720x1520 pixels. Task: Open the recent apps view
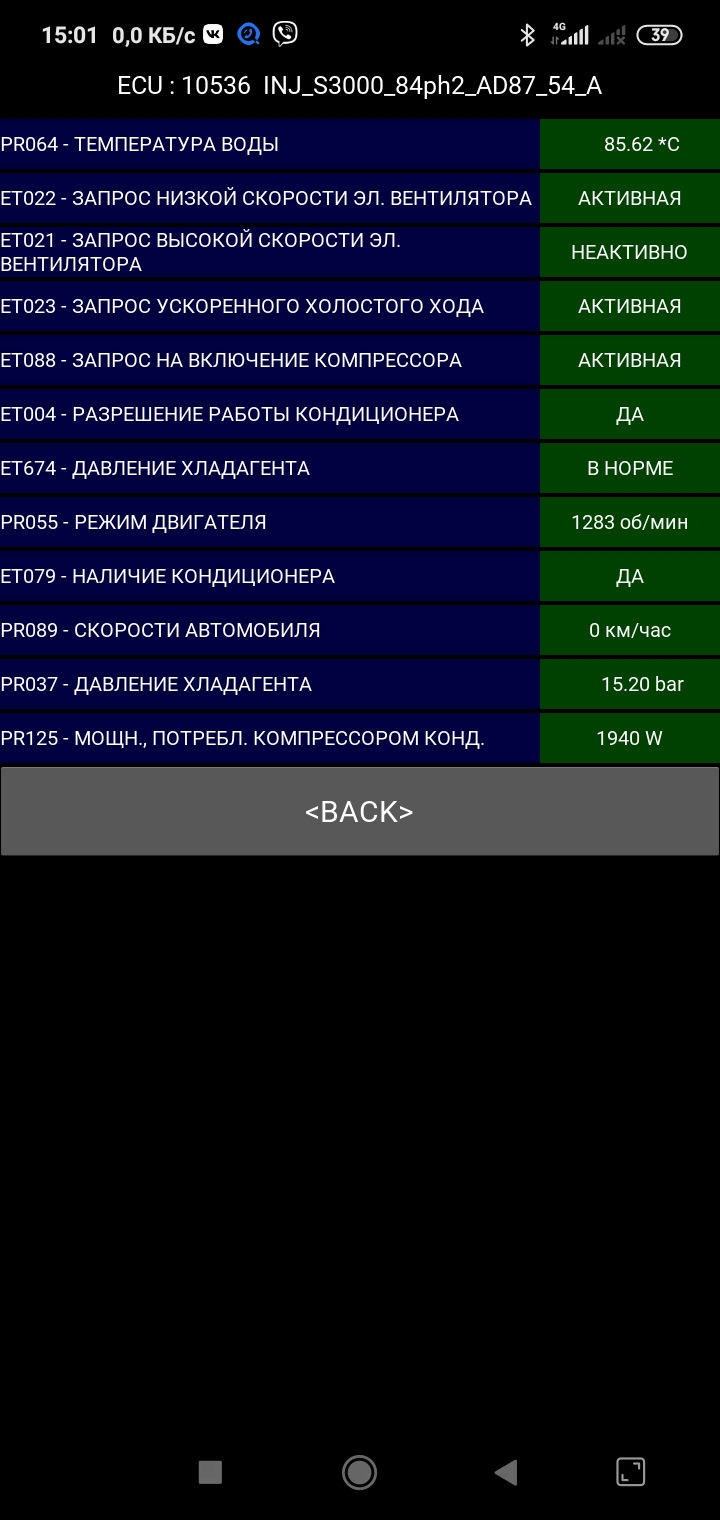(210, 1472)
